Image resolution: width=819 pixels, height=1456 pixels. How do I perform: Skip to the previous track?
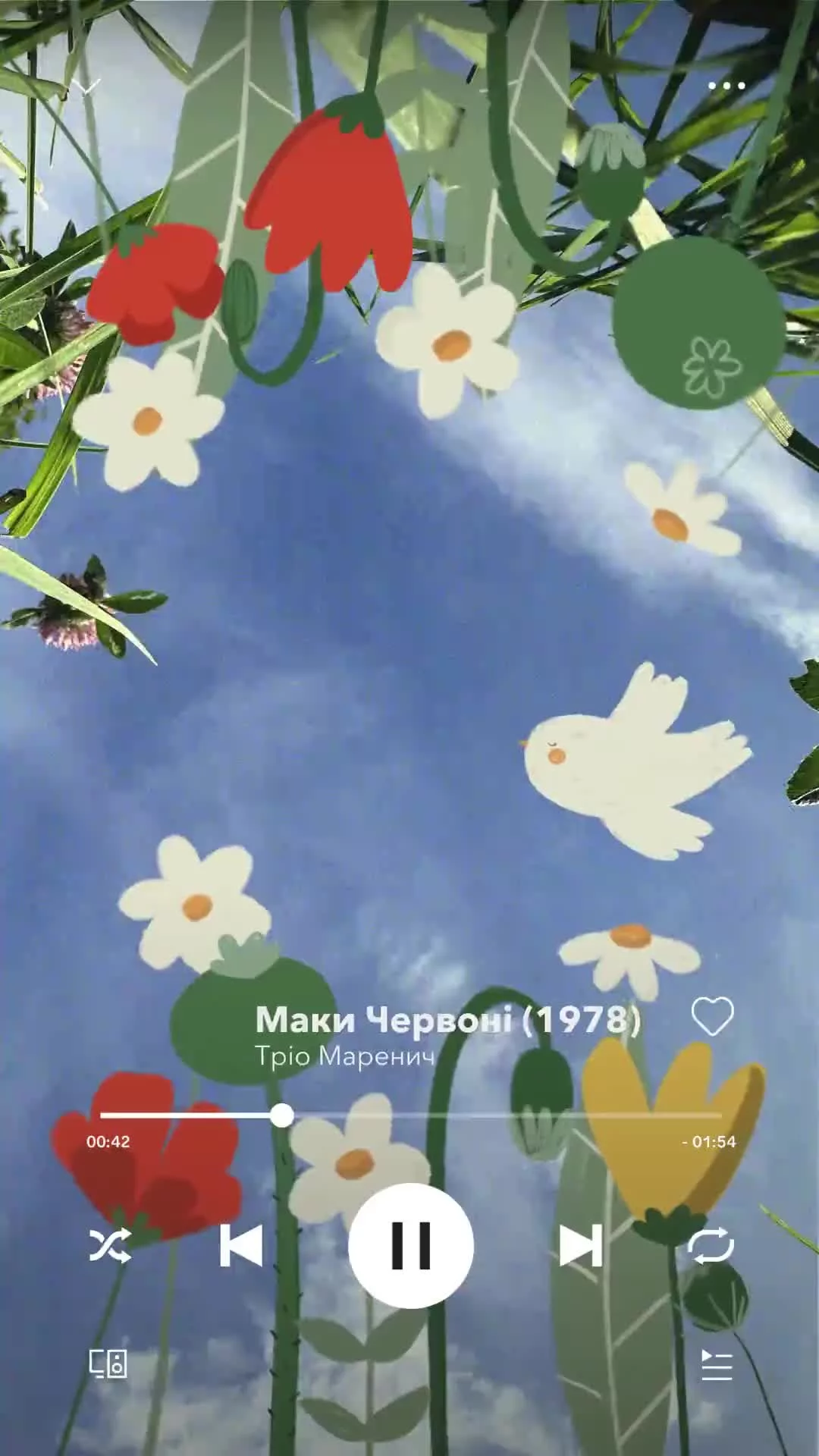coord(241,1245)
